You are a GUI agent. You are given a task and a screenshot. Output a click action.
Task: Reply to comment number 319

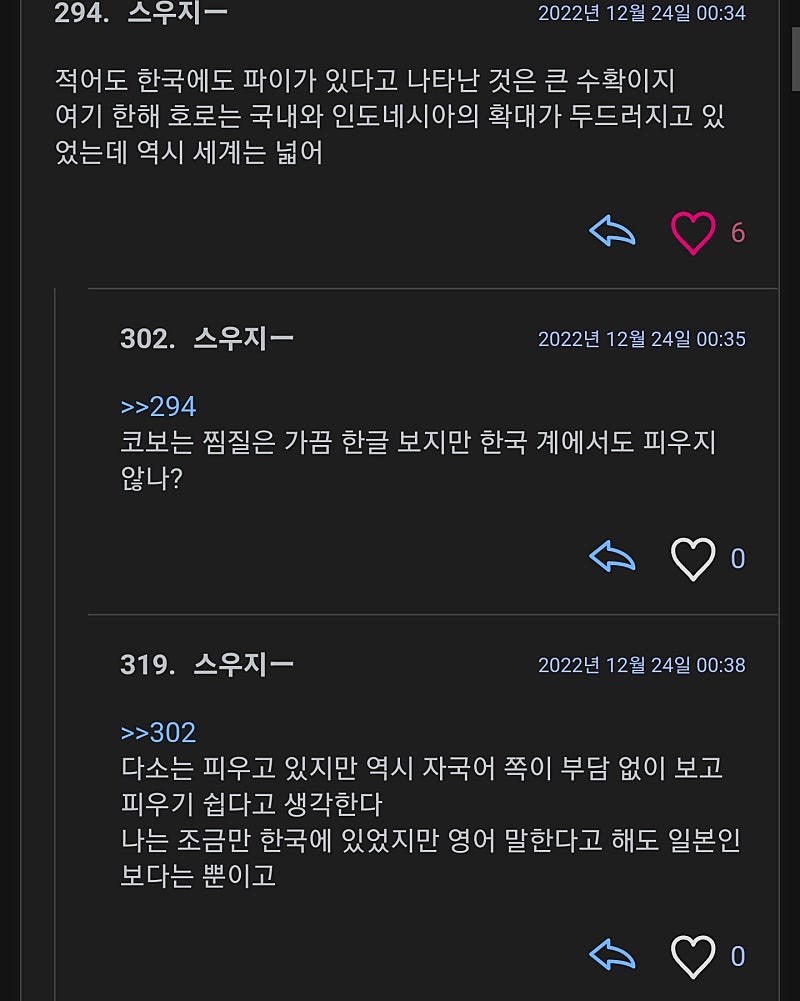tap(612, 956)
